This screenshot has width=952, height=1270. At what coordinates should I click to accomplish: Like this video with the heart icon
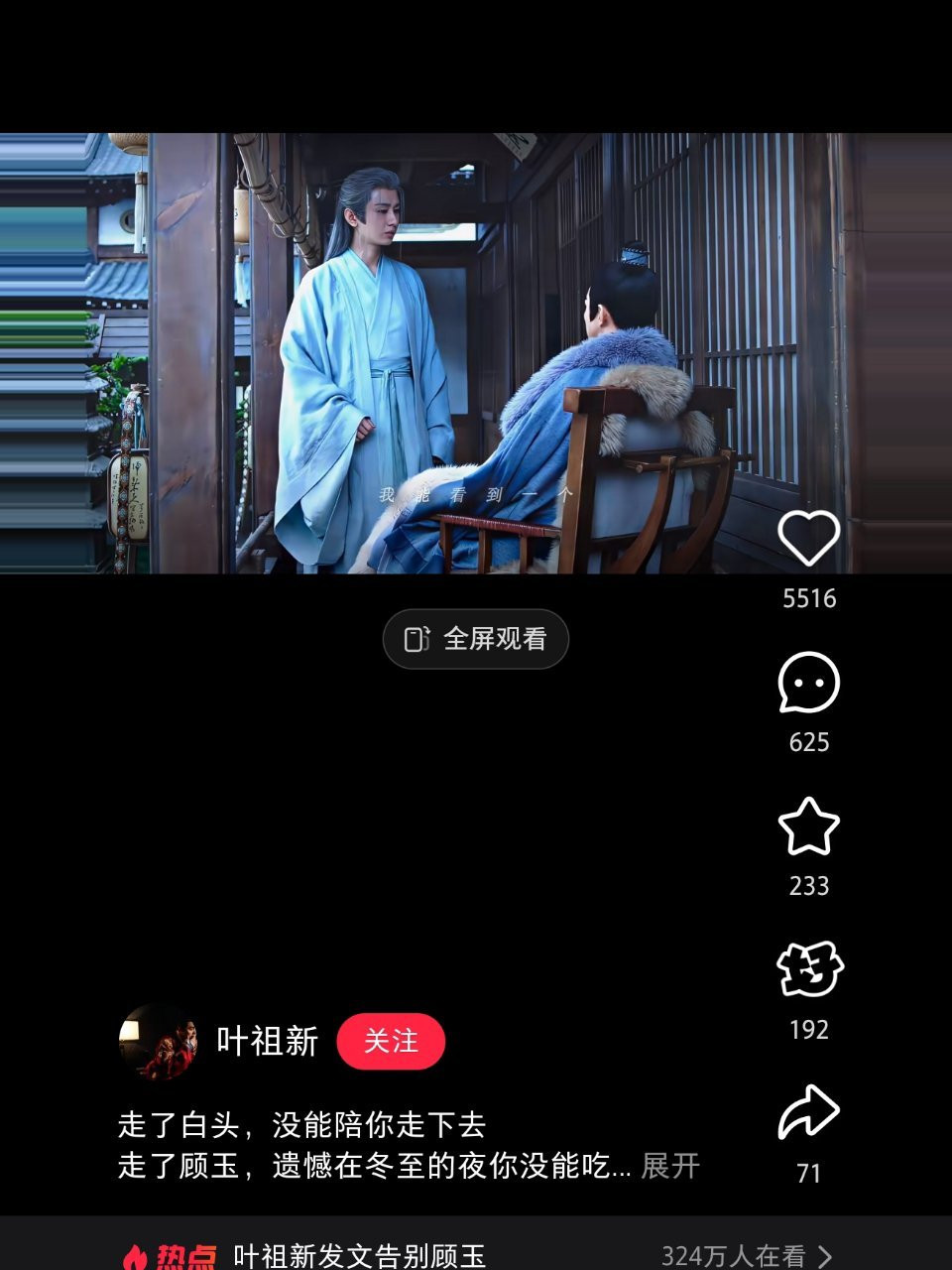(808, 538)
